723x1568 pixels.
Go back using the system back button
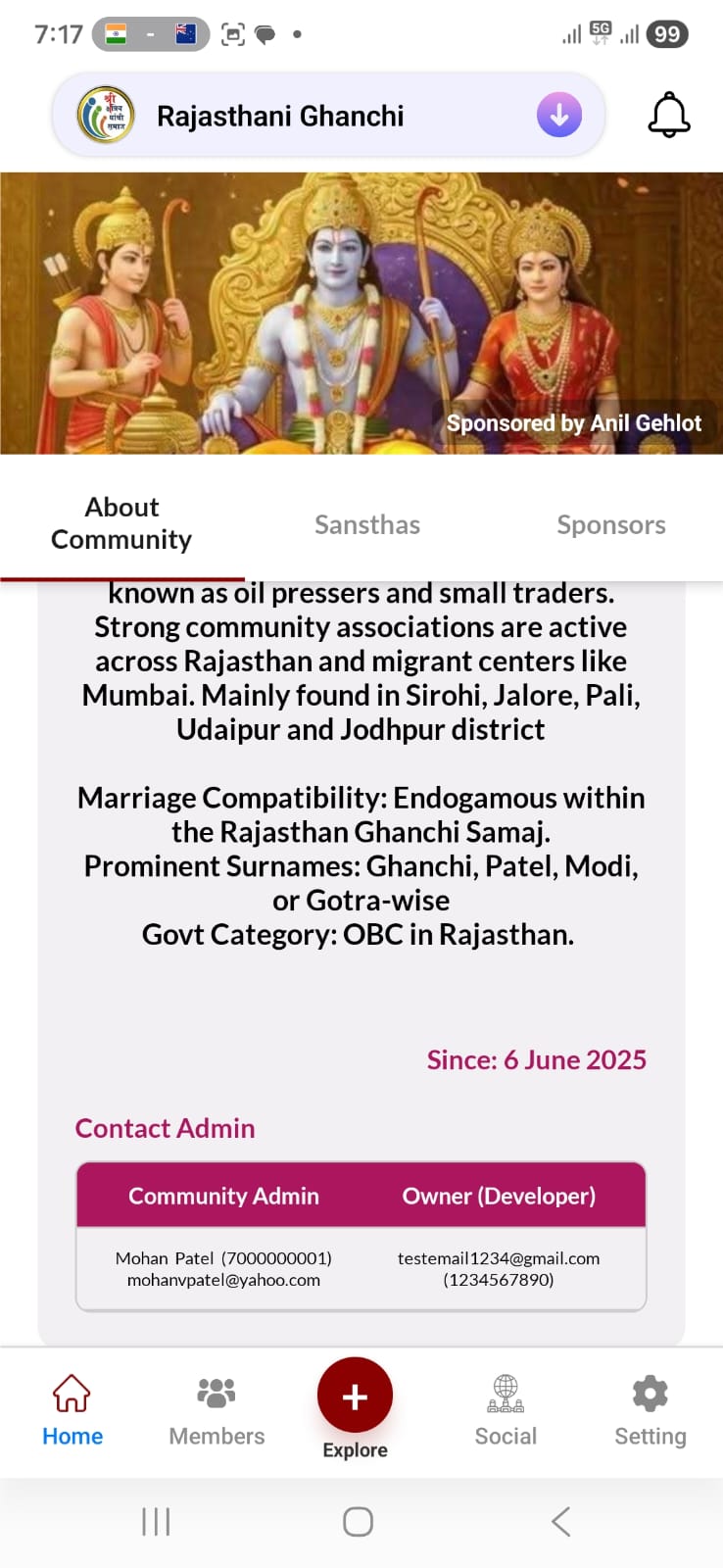coord(560,1522)
